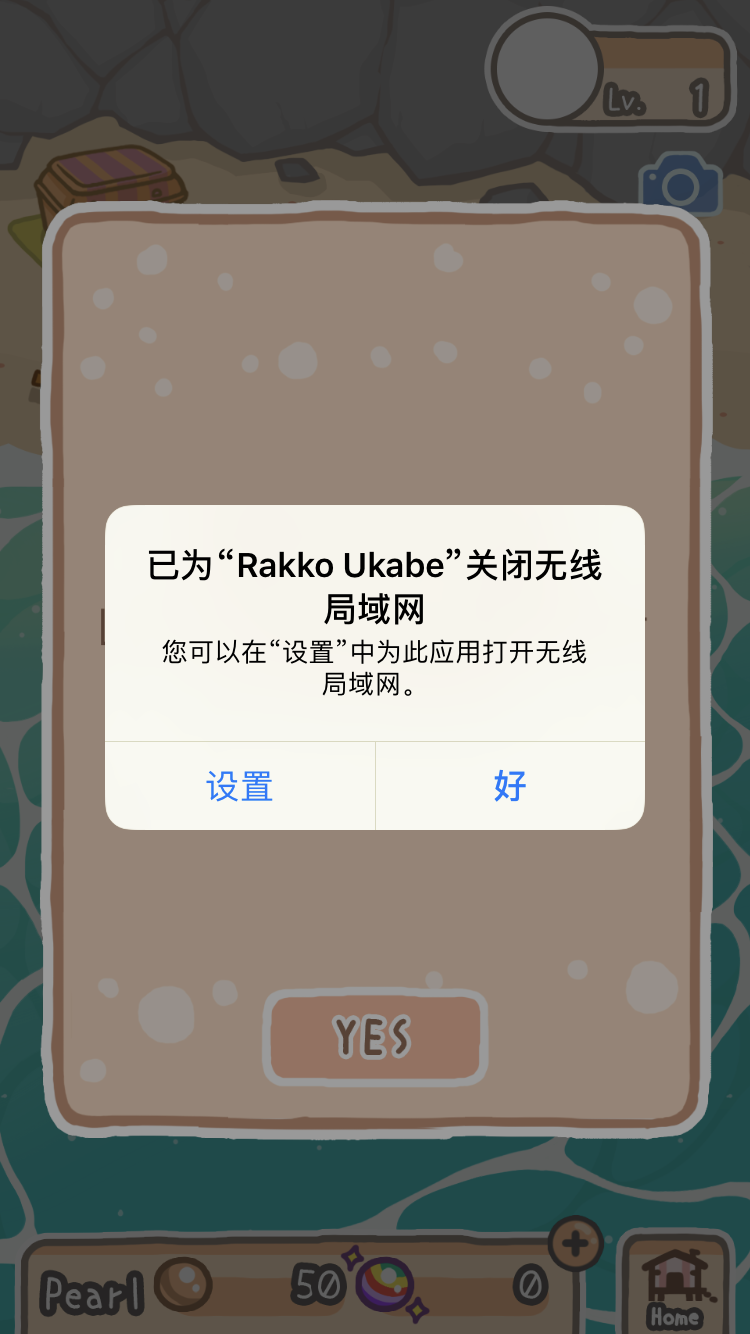Open the camera icon
Screen dimensions: 750x1334
tap(680, 184)
